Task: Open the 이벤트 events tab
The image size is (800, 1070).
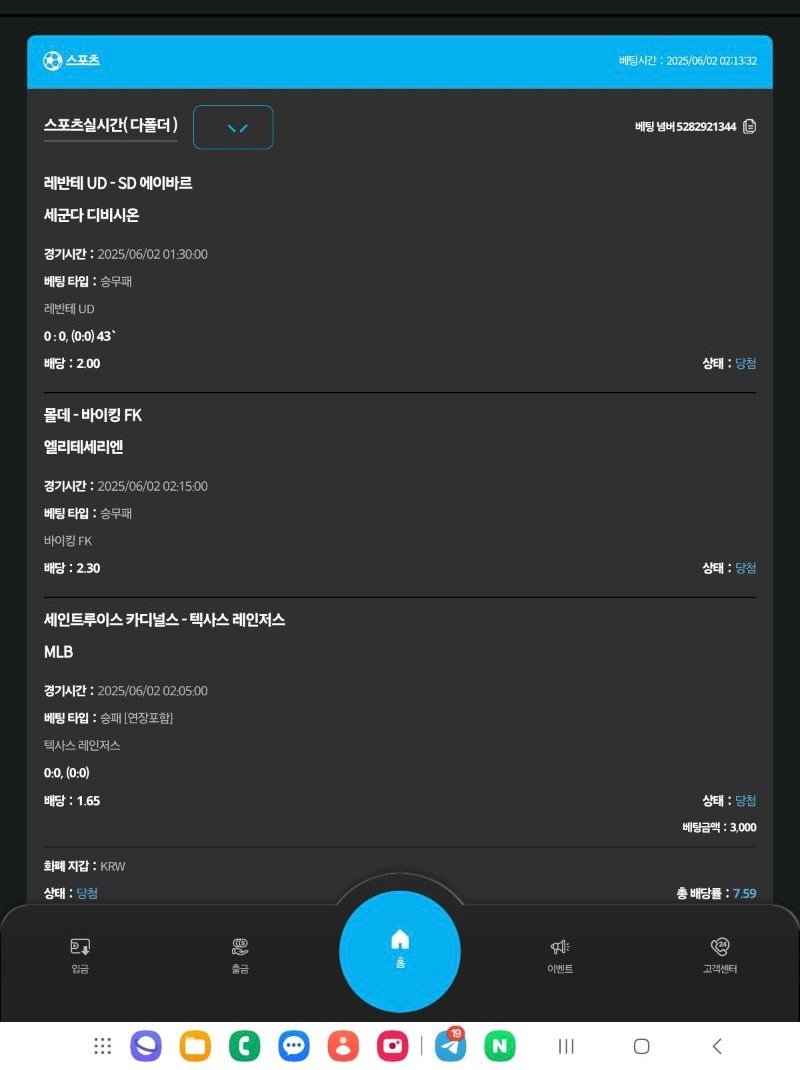Action: click(560, 954)
